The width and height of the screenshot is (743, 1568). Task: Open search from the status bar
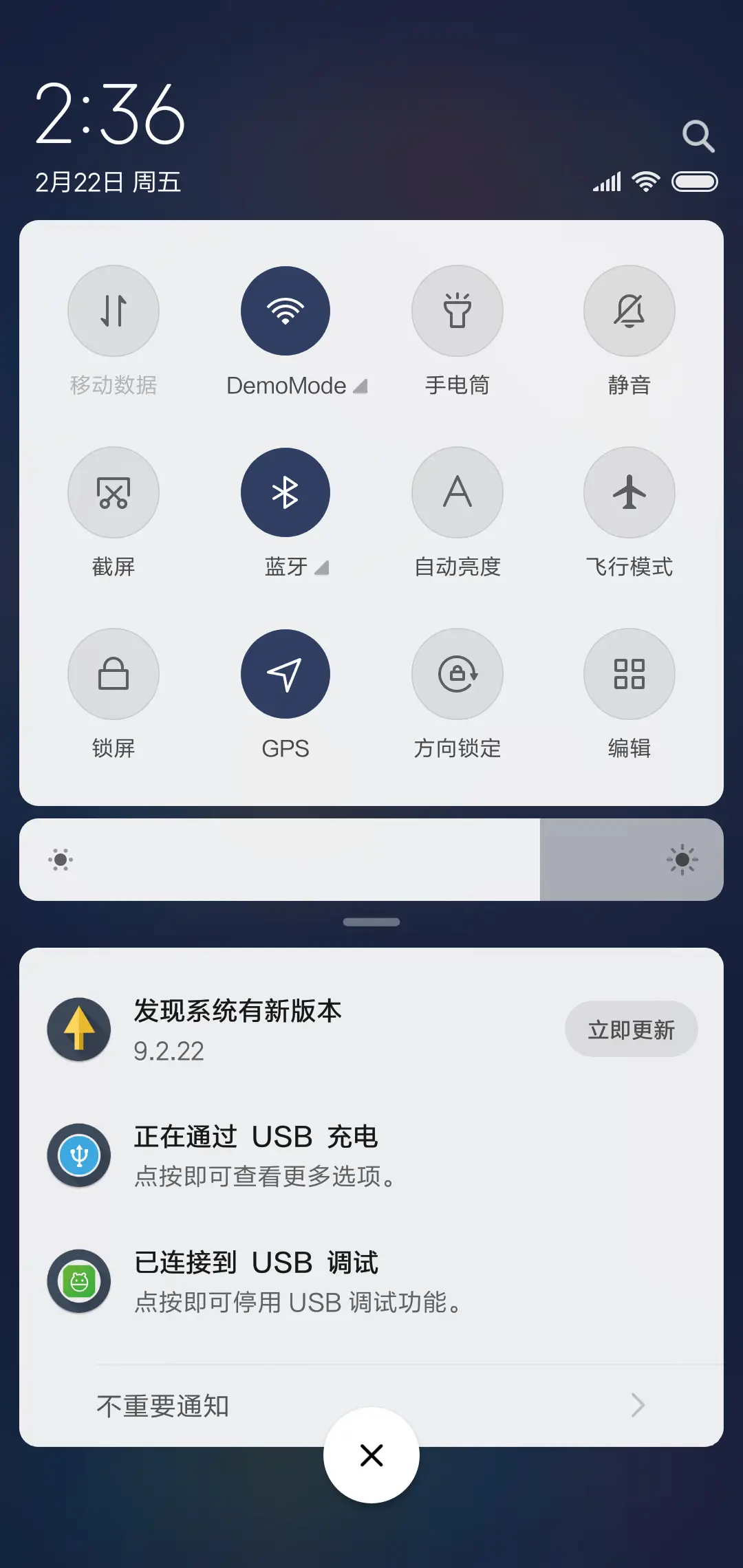tap(700, 135)
